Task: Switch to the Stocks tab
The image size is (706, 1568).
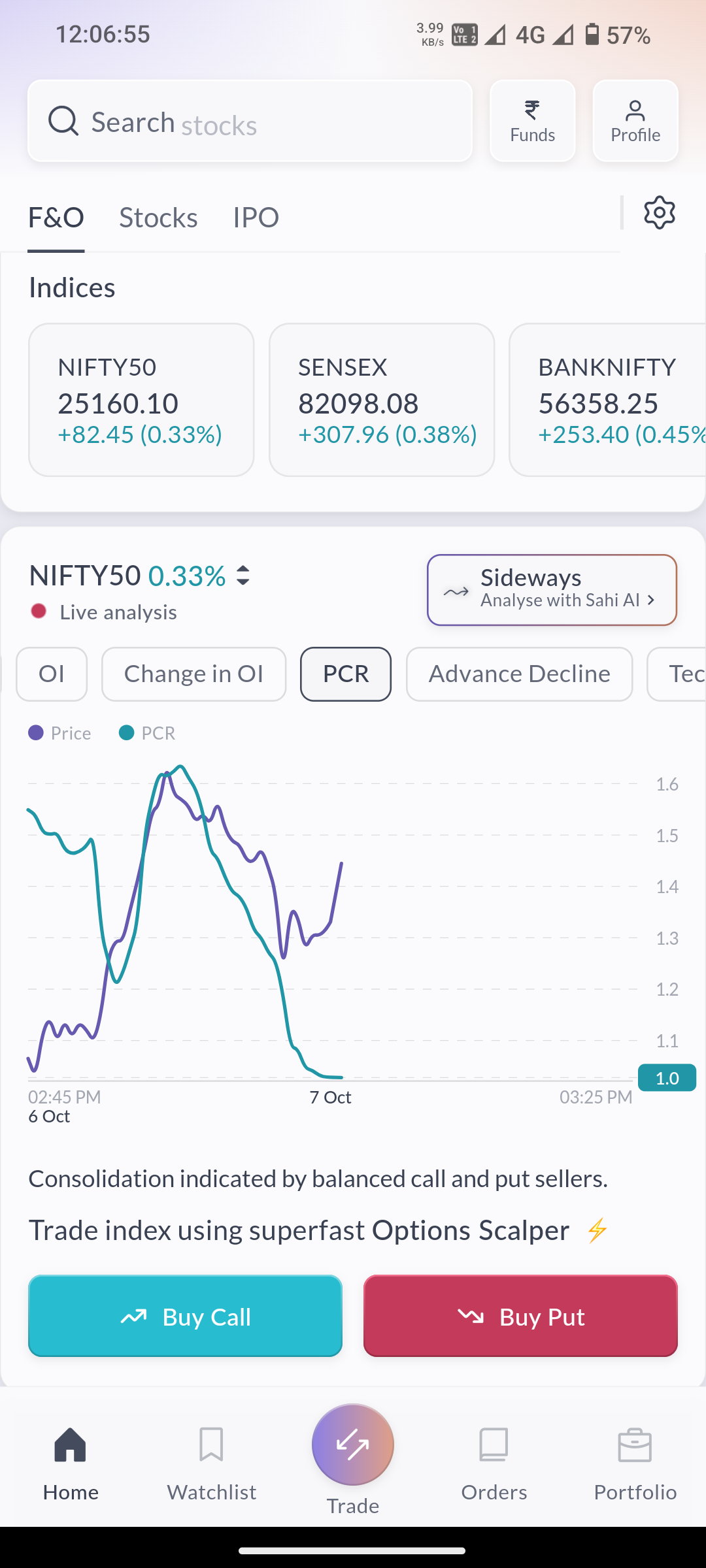Action: click(158, 217)
